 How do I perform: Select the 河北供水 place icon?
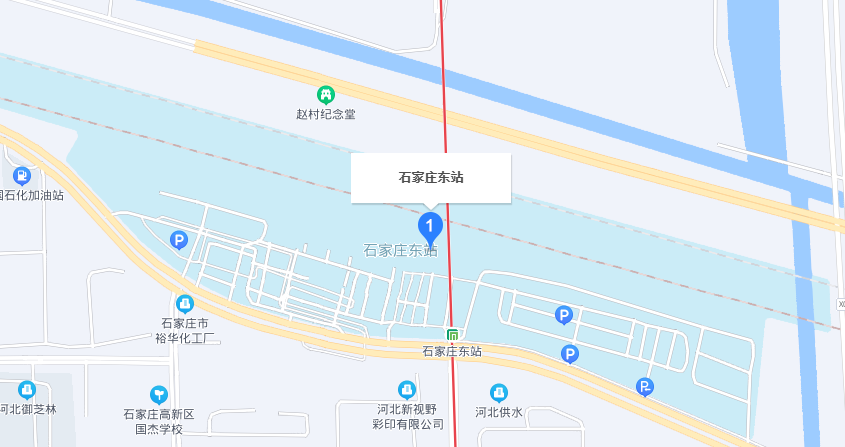499,392
